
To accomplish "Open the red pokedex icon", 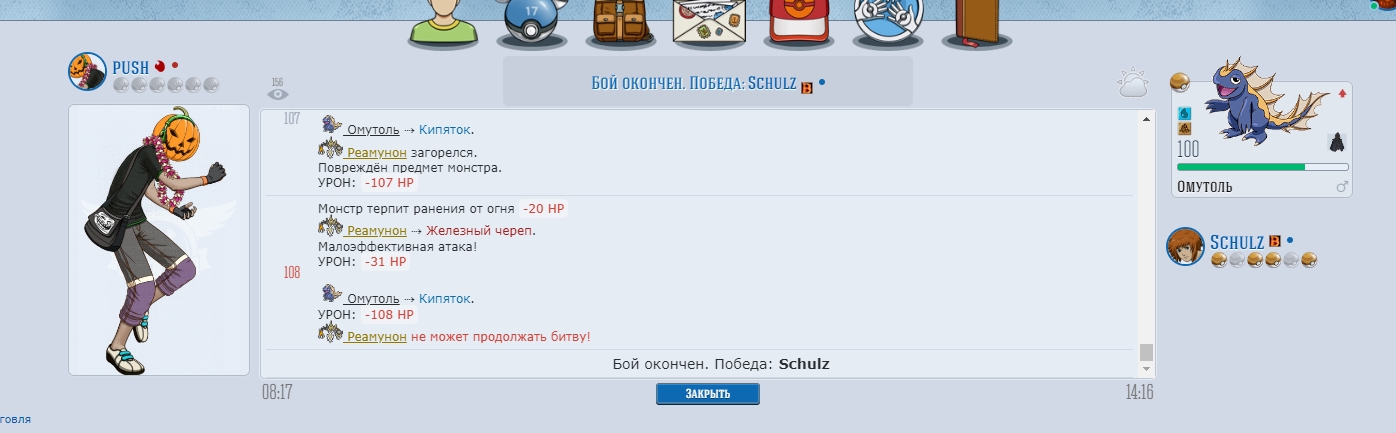I will point(800,24).
